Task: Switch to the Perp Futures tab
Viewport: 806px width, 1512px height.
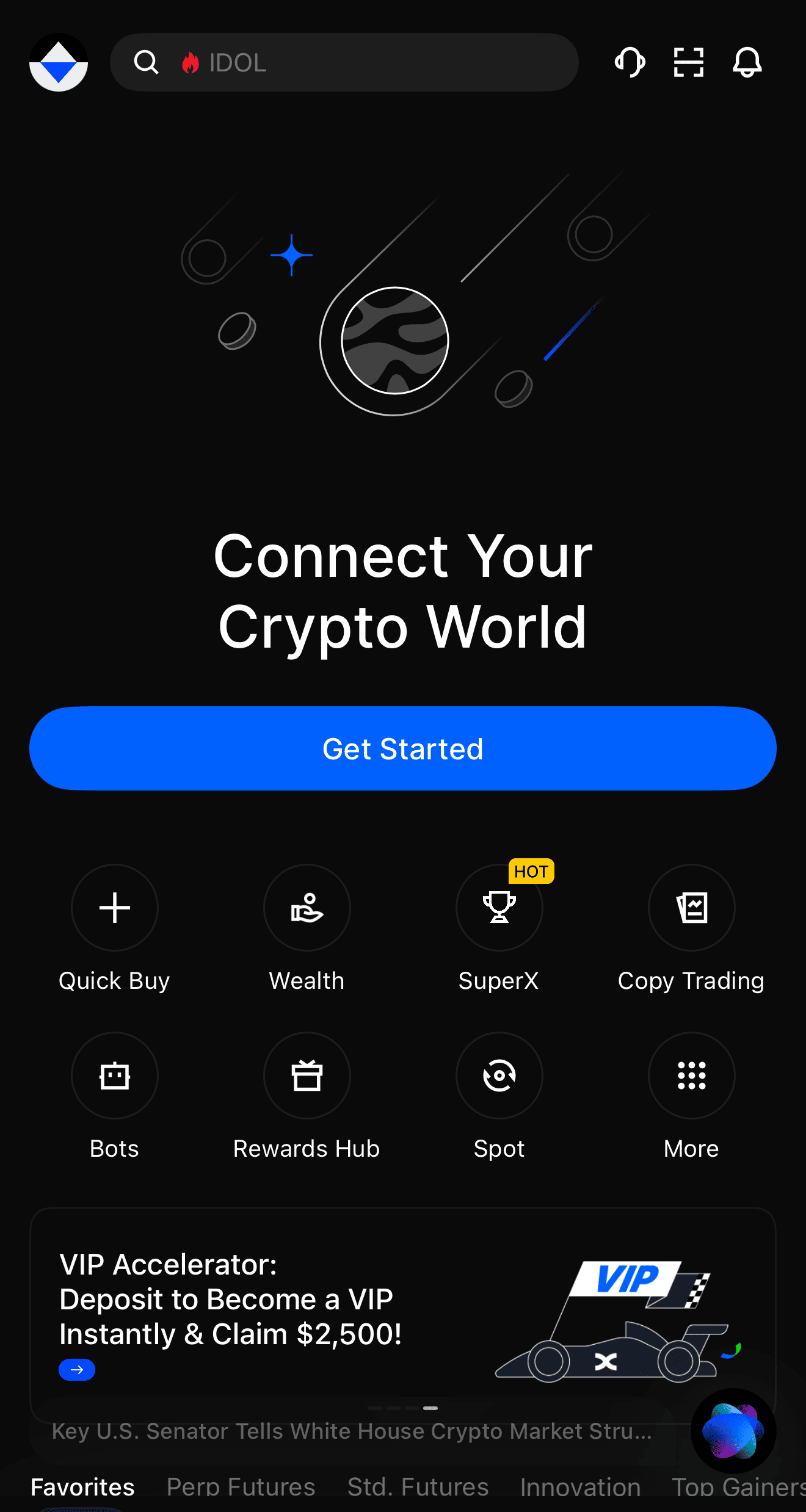Action: click(x=241, y=1487)
